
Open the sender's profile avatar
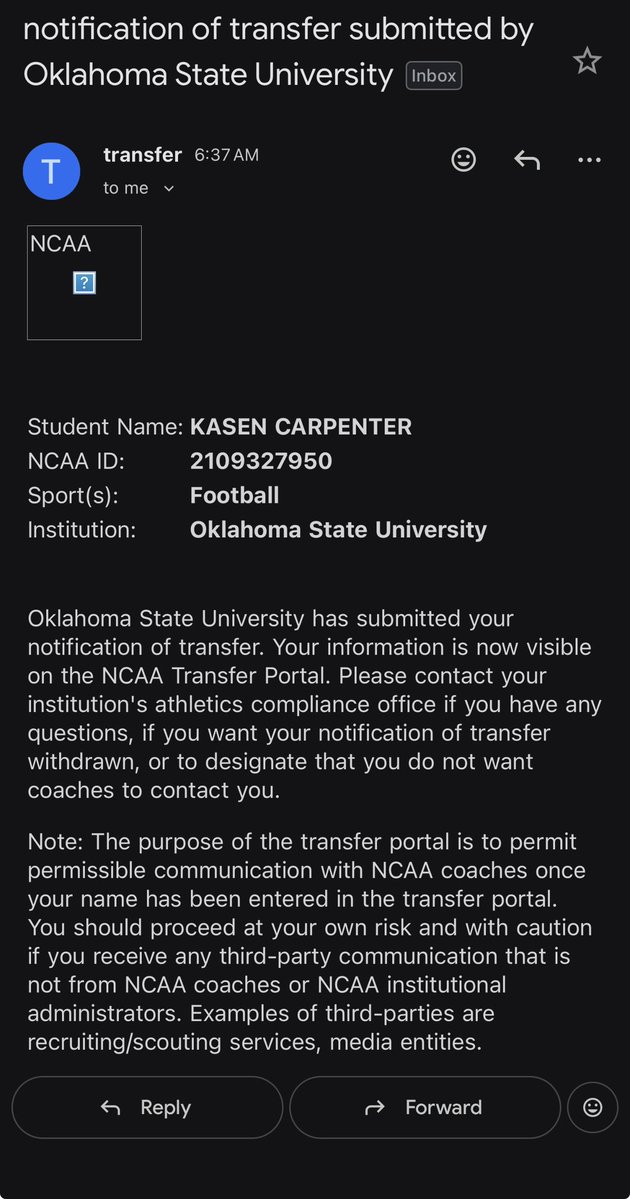[x=51, y=171]
